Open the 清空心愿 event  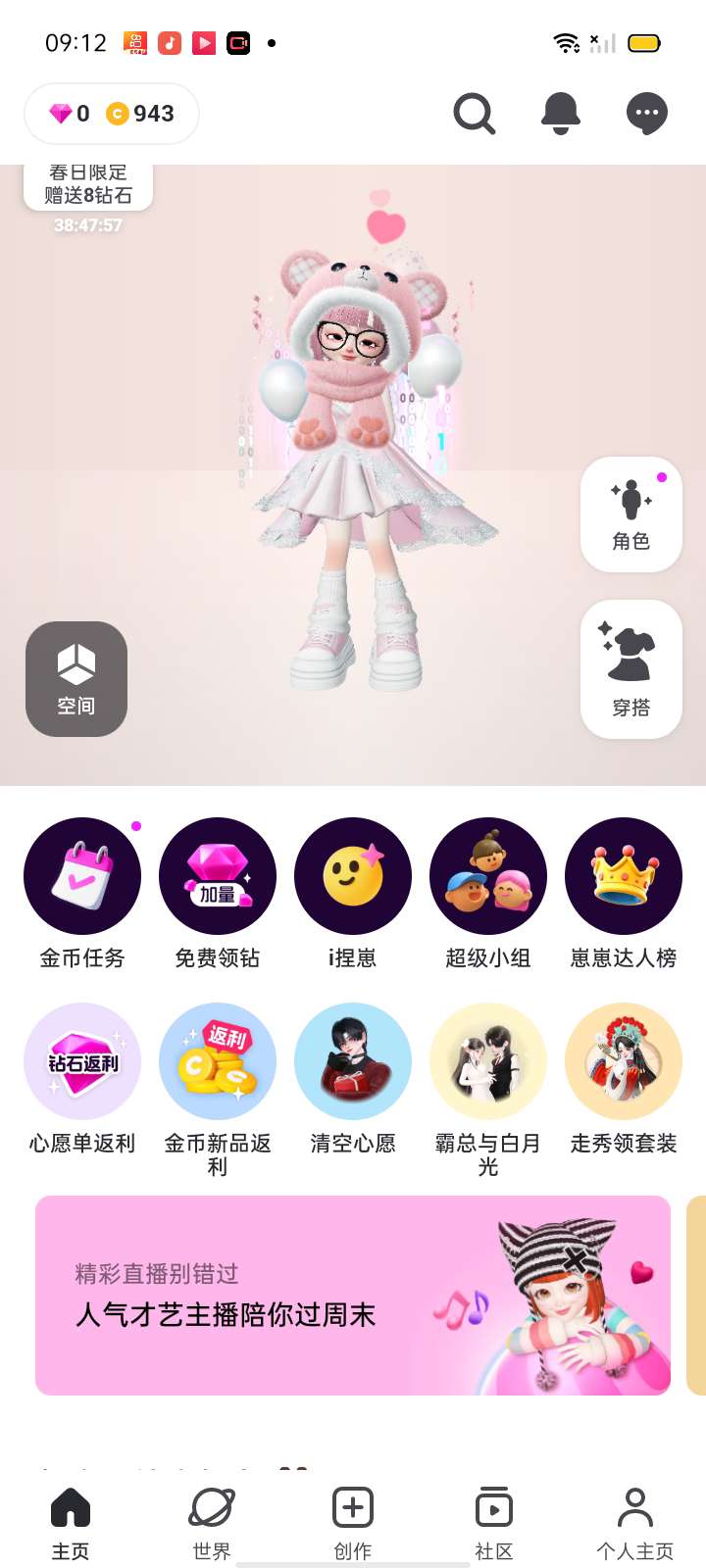click(x=353, y=1080)
